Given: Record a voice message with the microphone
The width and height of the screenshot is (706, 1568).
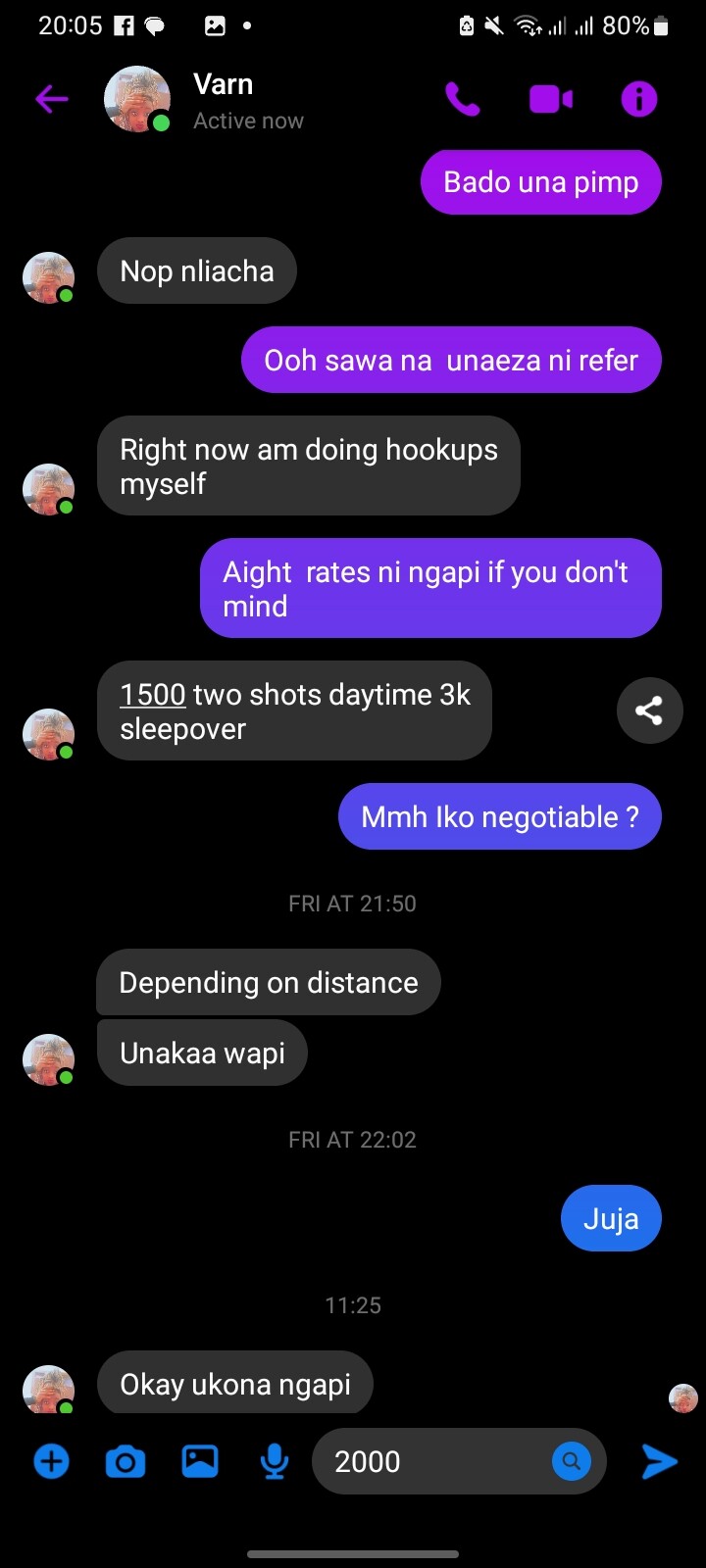Looking at the screenshot, I should click(275, 1461).
